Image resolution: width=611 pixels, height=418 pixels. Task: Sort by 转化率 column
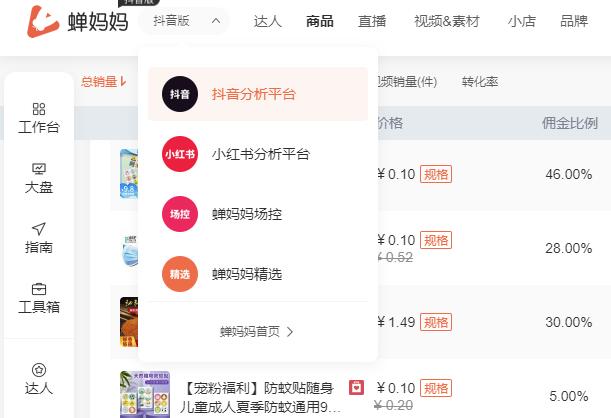pos(480,82)
